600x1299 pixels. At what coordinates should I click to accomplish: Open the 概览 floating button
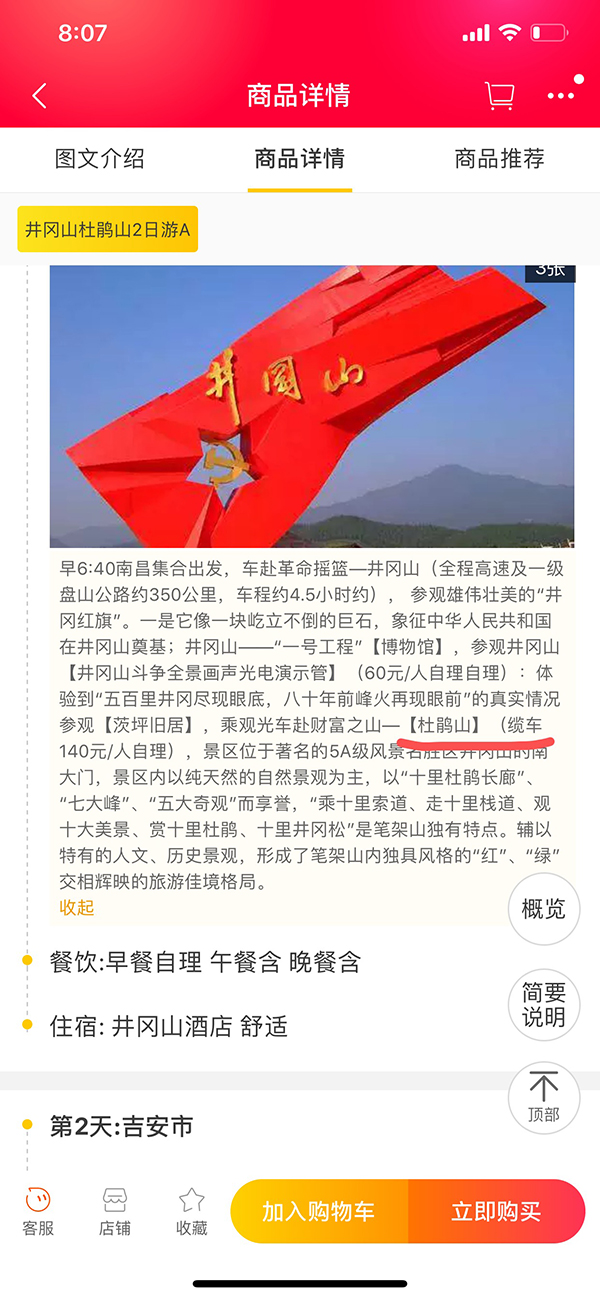543,908
